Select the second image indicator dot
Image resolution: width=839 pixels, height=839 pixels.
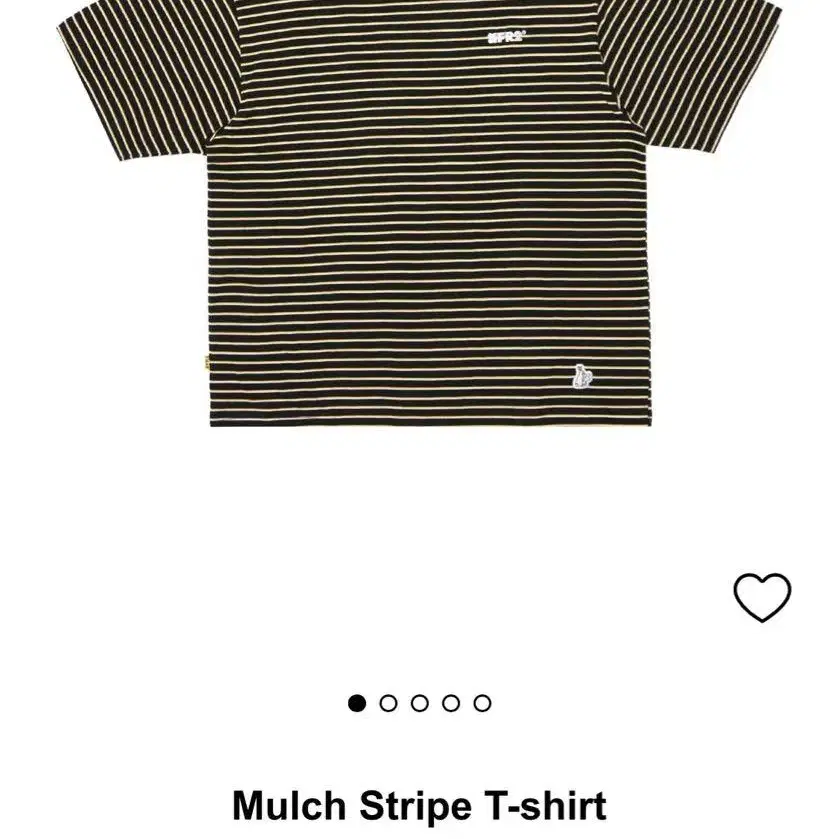(x=389, y=703)
